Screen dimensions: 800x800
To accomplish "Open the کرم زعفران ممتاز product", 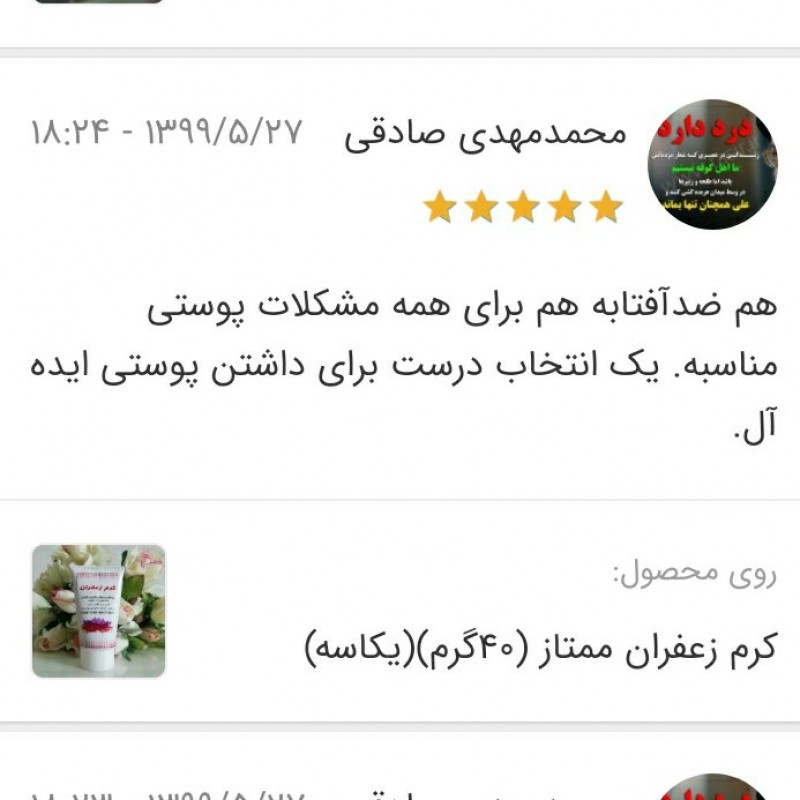I will point(541,648).
